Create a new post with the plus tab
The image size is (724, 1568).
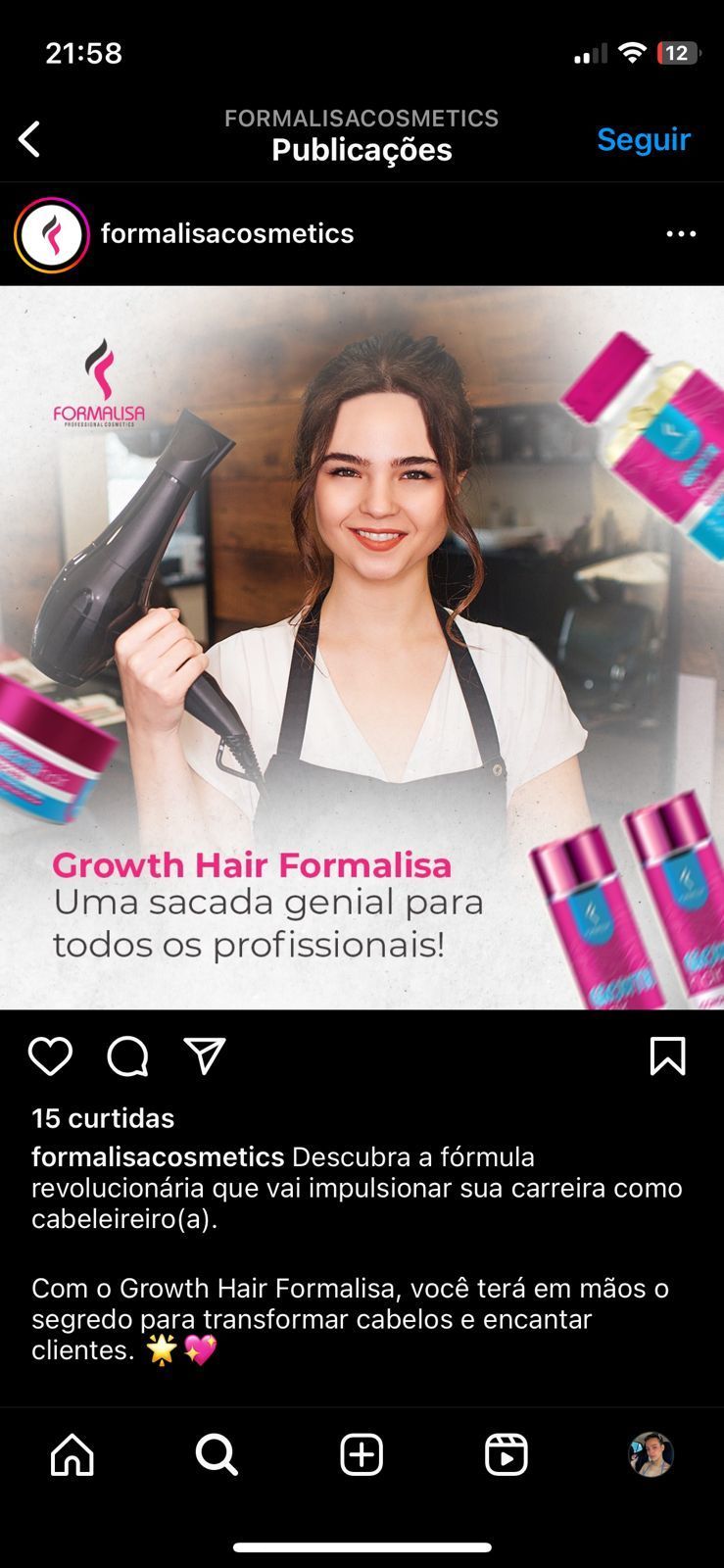[362, 1454]
